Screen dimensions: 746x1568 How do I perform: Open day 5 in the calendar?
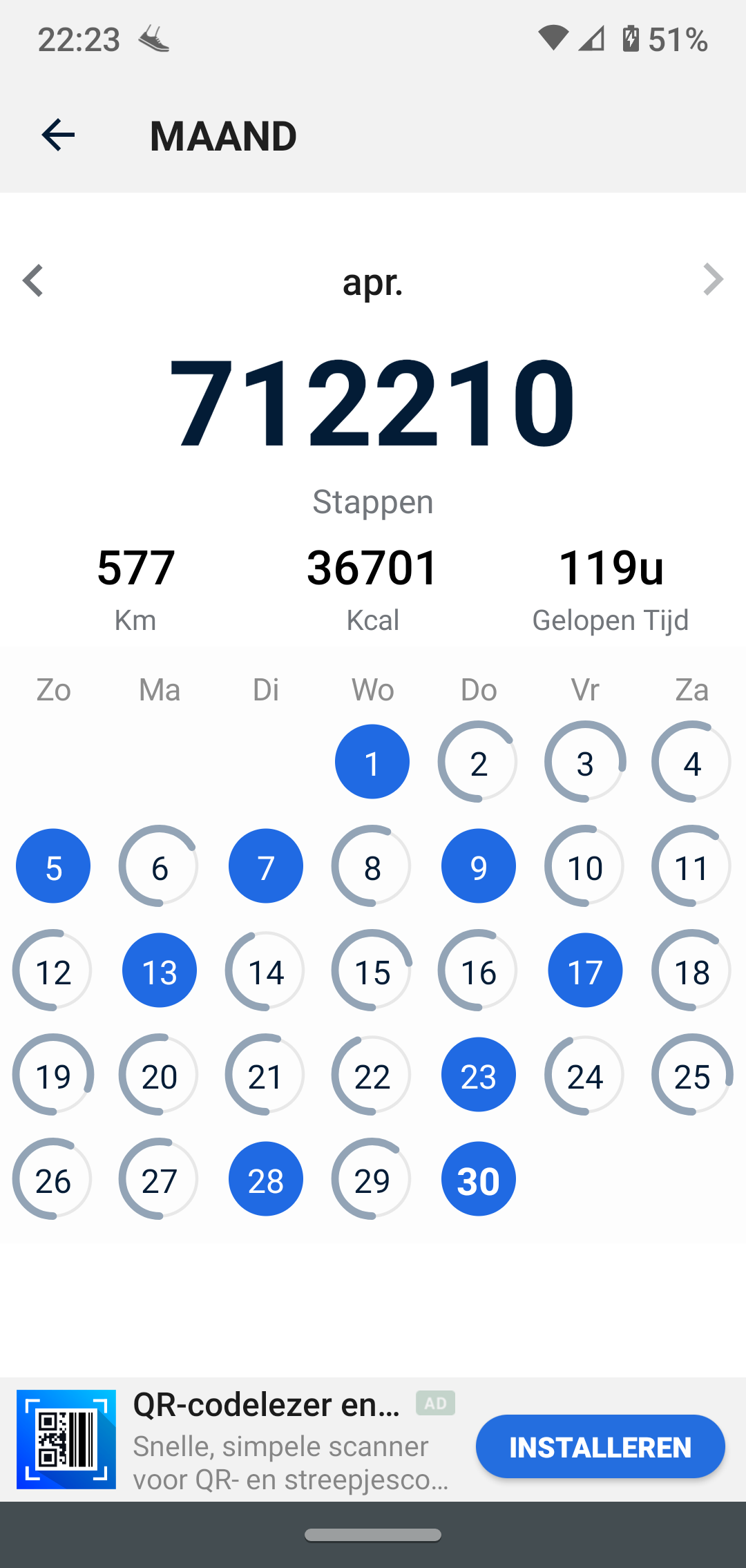(x=53, y=866)
